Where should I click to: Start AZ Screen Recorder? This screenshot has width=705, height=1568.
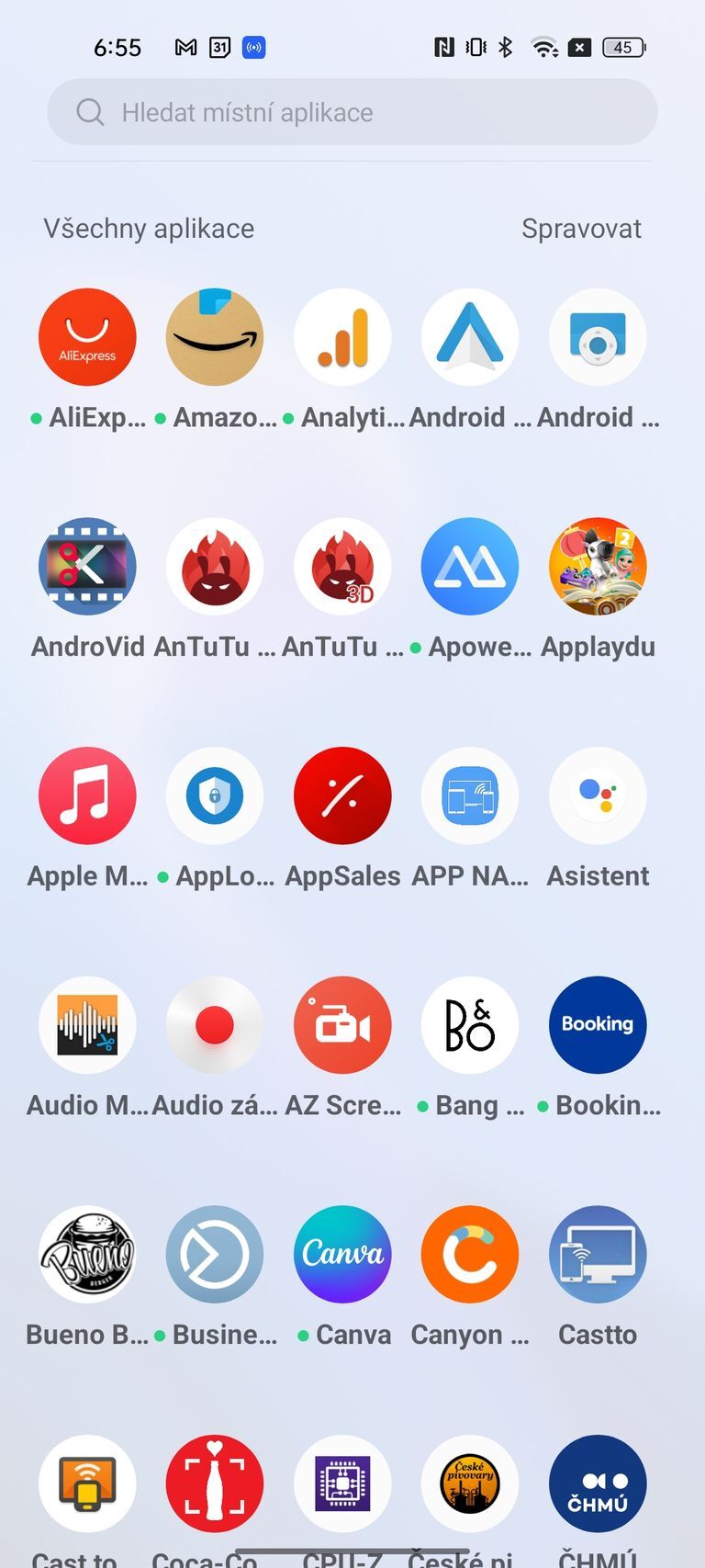[342, 1025]
